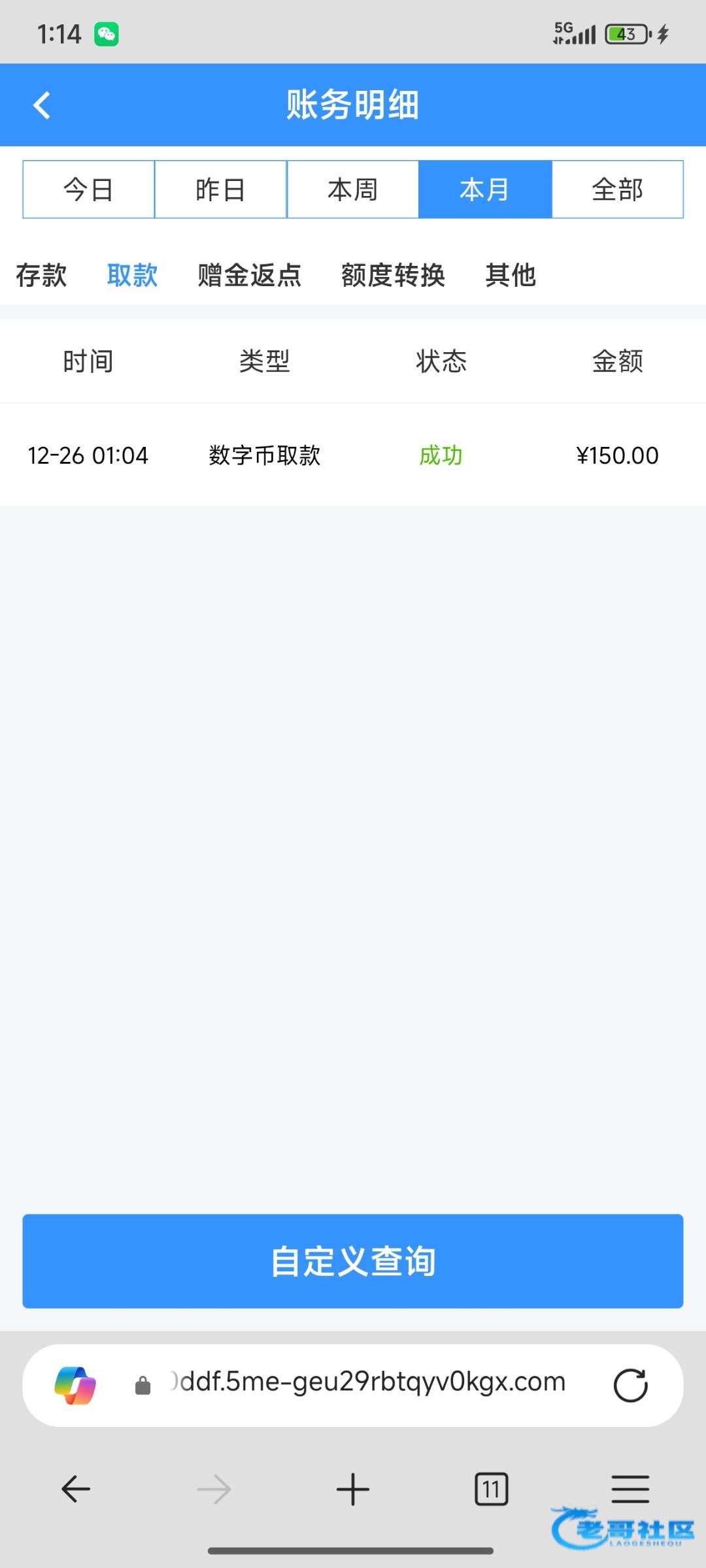Viewport: 706px width, 1568px height.
Task: Open the Copilot icon in the address bar
Action: tap(75, 1385)
